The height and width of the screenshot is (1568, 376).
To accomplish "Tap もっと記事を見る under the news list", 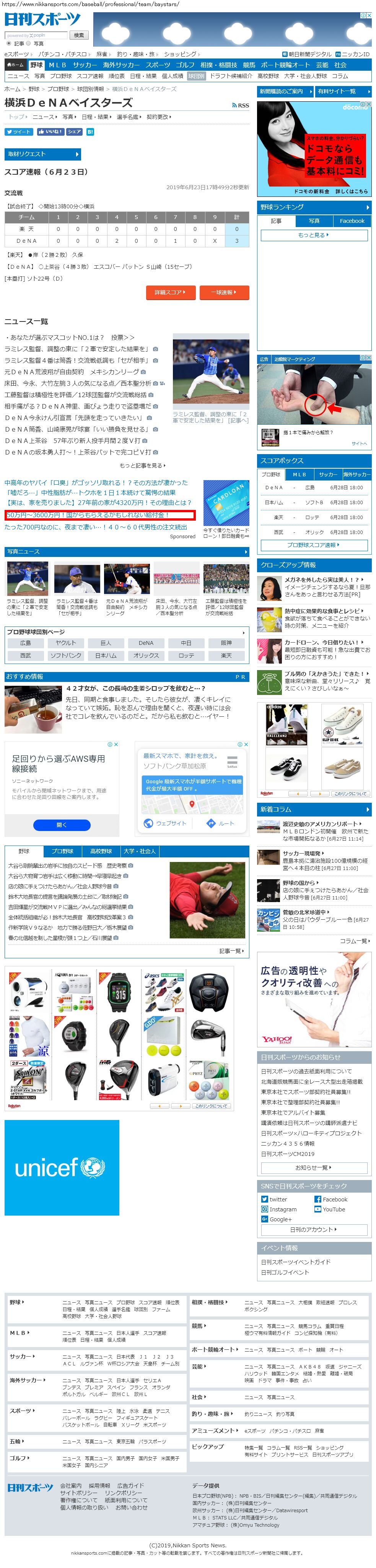I will [x=143, y=466].
